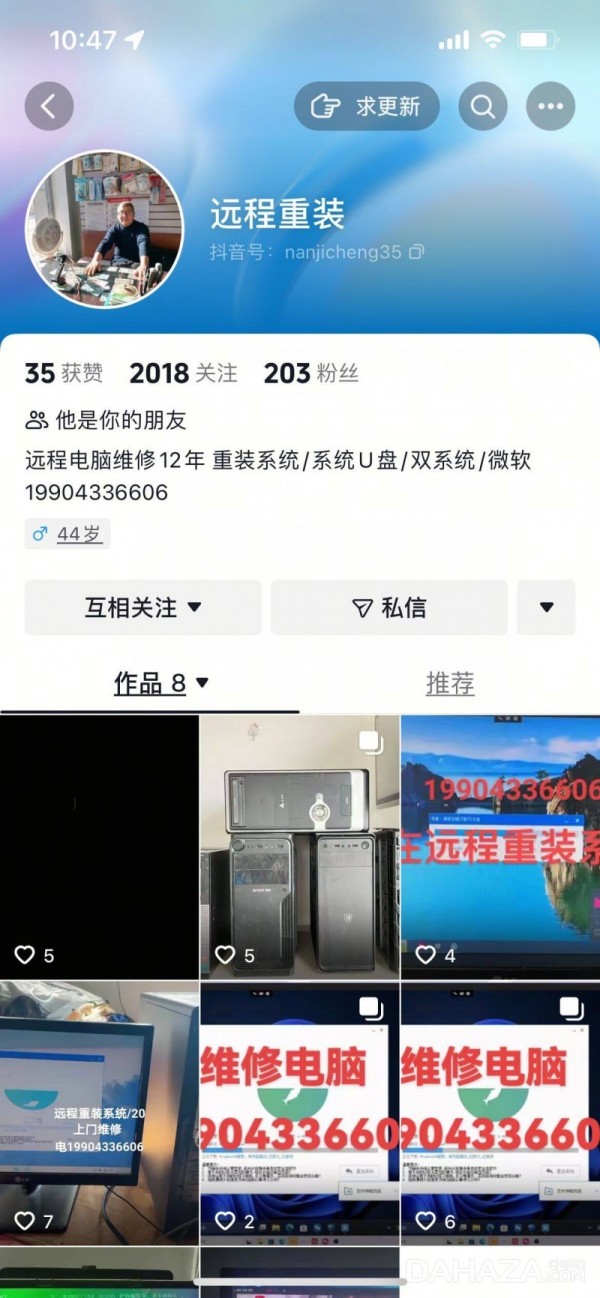Open the 上门维修 monitor video with 7 likes
The height and width of the screenshot is (1298, 600).
point(99,1112)
